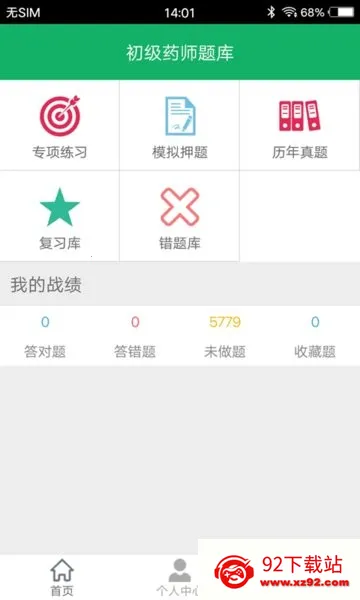The height and width of the screenshot is (600, 360).
Task: Open the 错题库 wrong-answer library
Action: [179, 217]
